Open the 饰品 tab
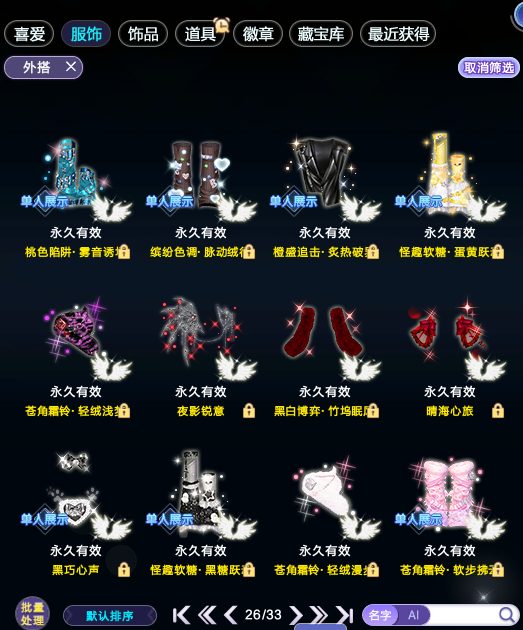 (x=143, y=34)
